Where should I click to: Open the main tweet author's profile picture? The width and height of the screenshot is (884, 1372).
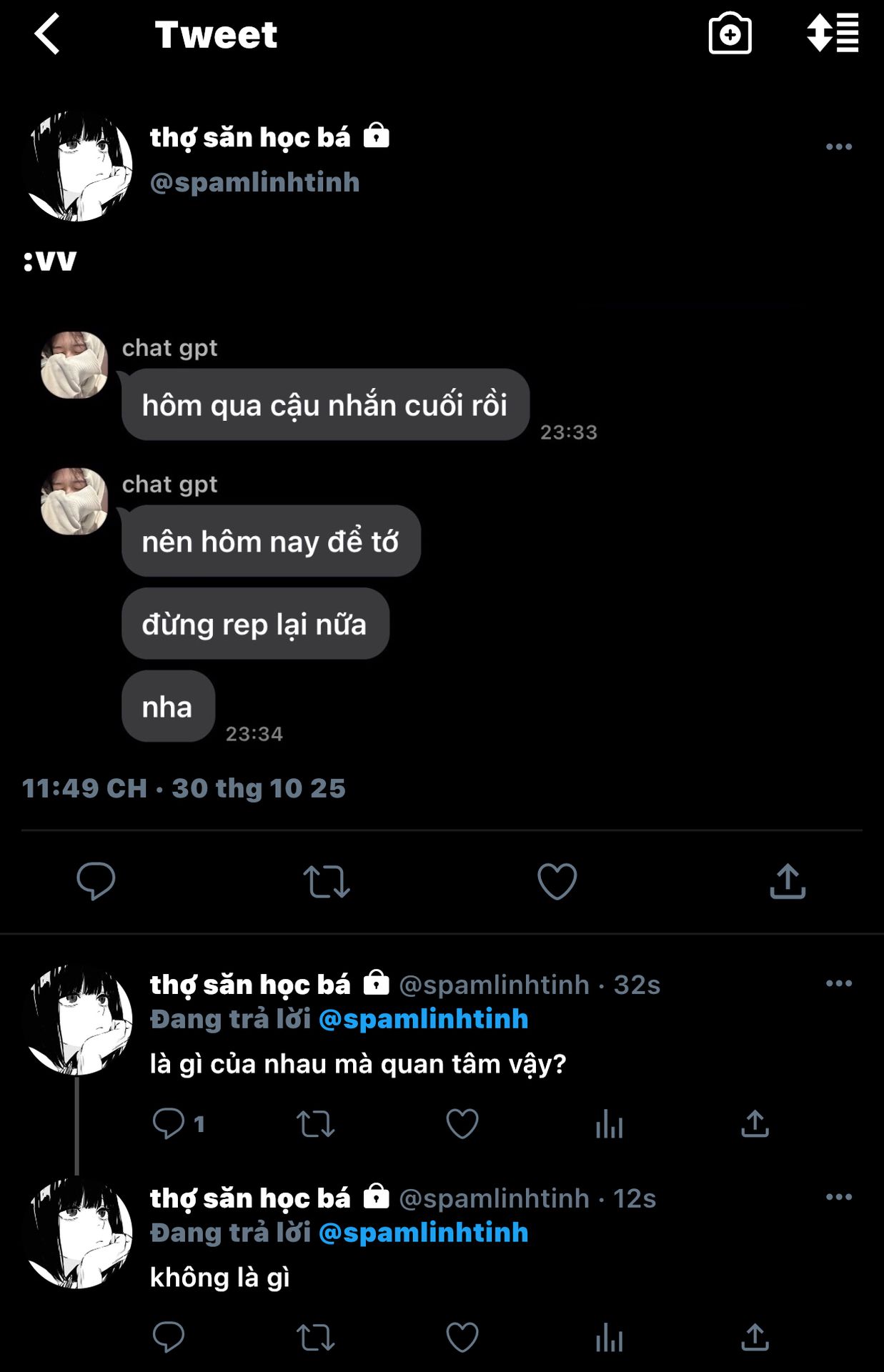click(x=79, y=166)
